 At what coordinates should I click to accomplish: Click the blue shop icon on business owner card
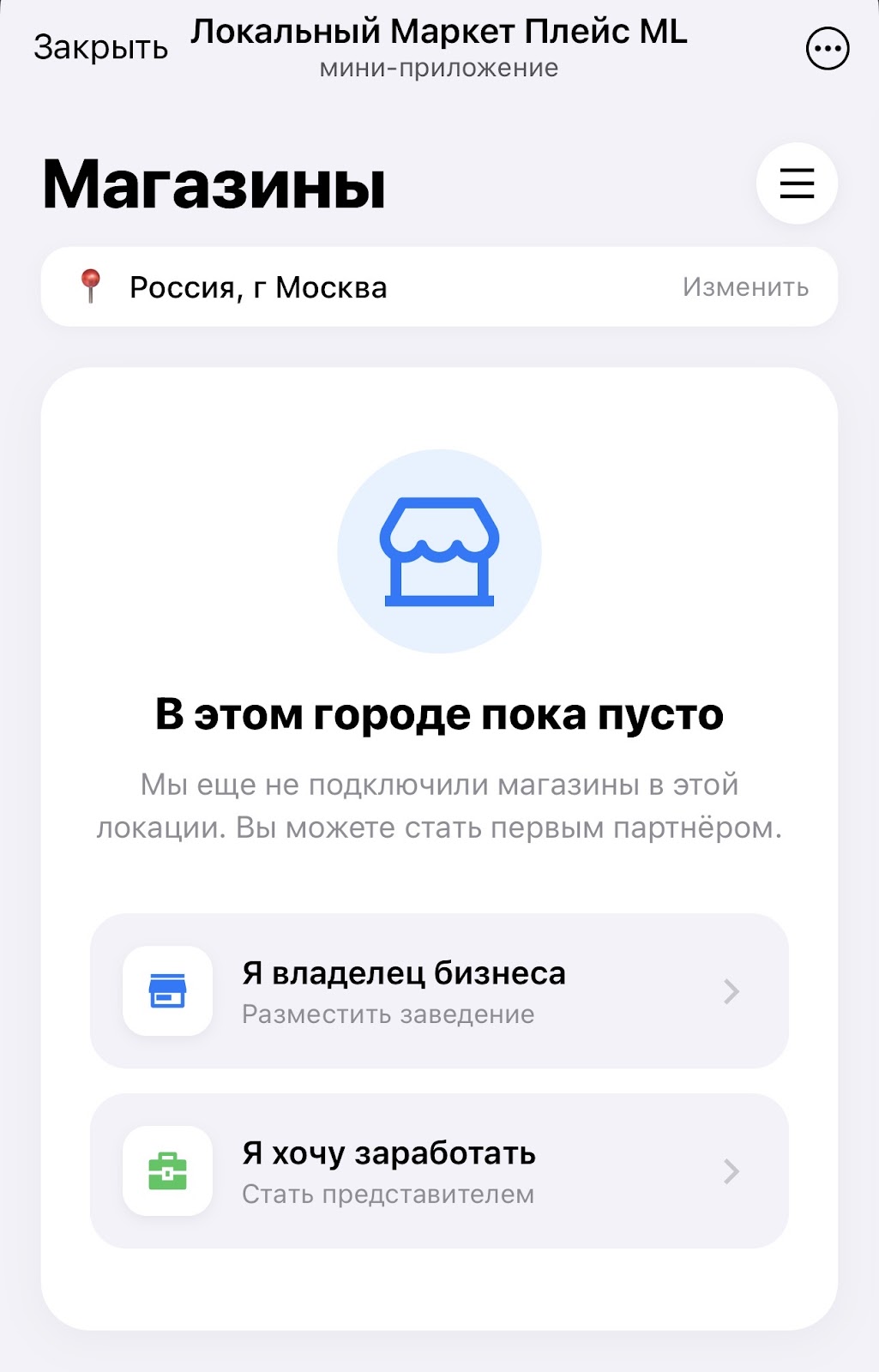coord(168,990)
